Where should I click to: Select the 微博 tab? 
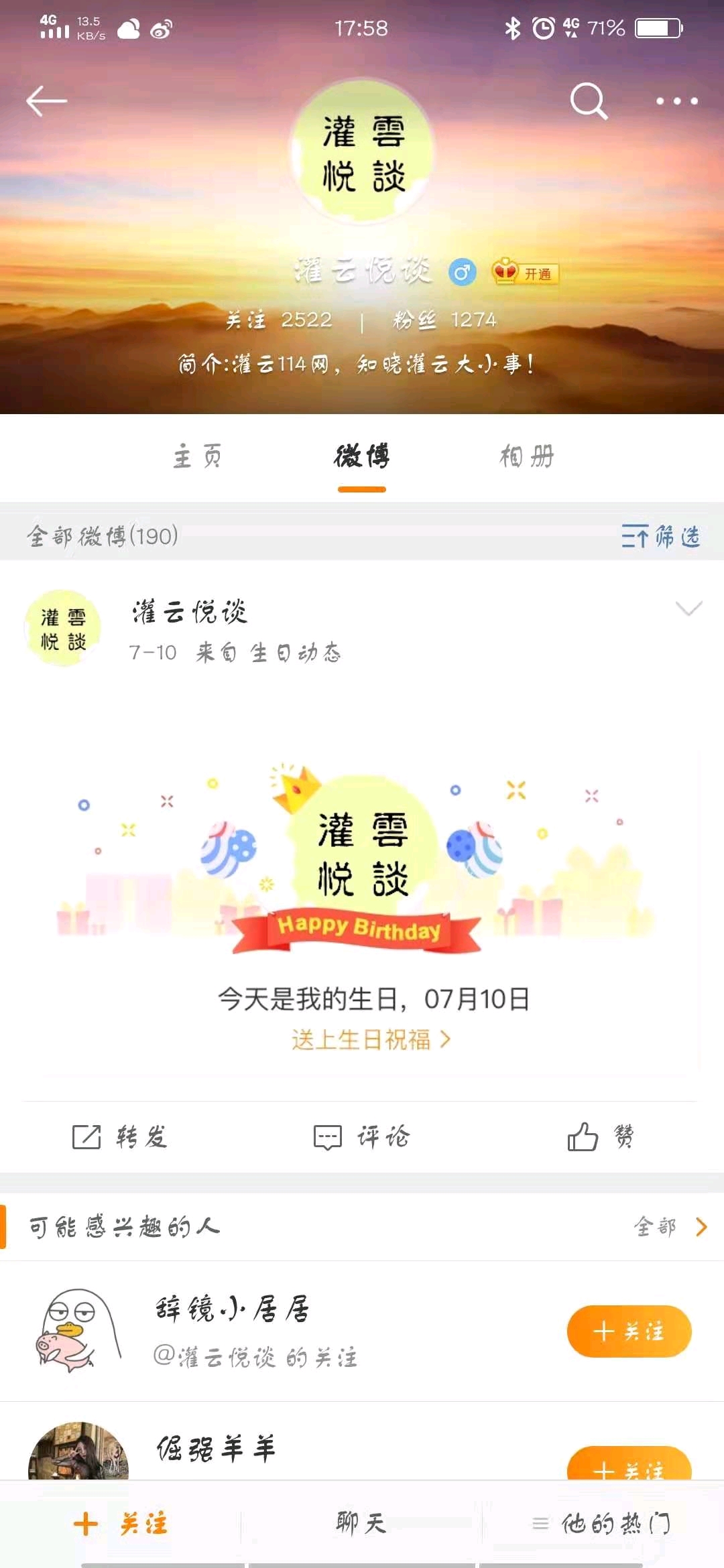(362, 456)
